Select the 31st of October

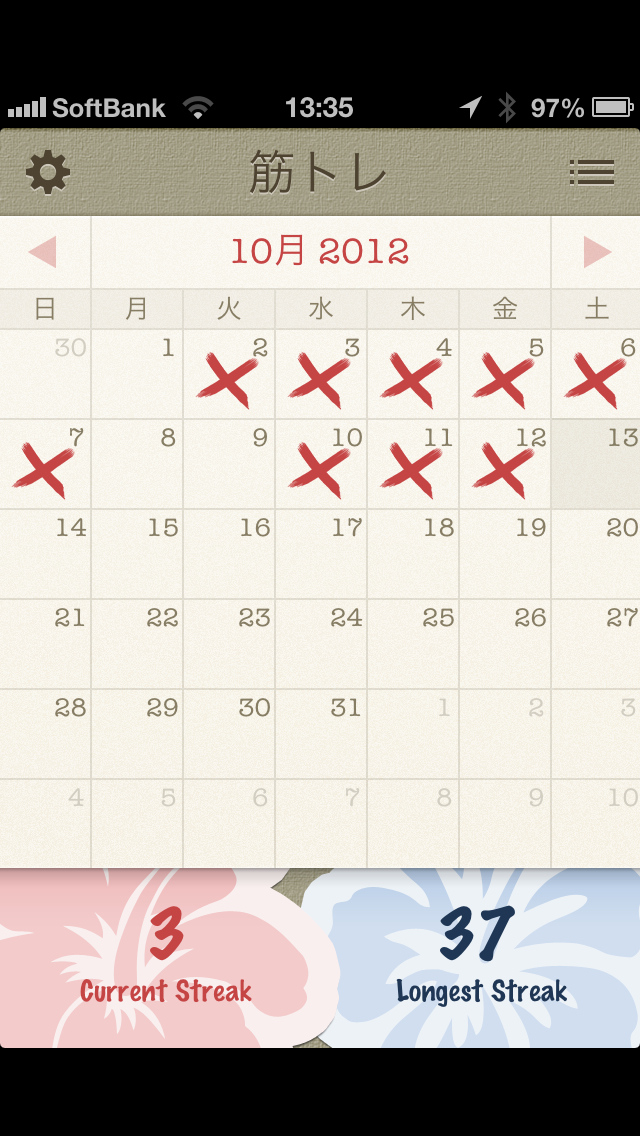pyautogui.click(x=321, y=734)
